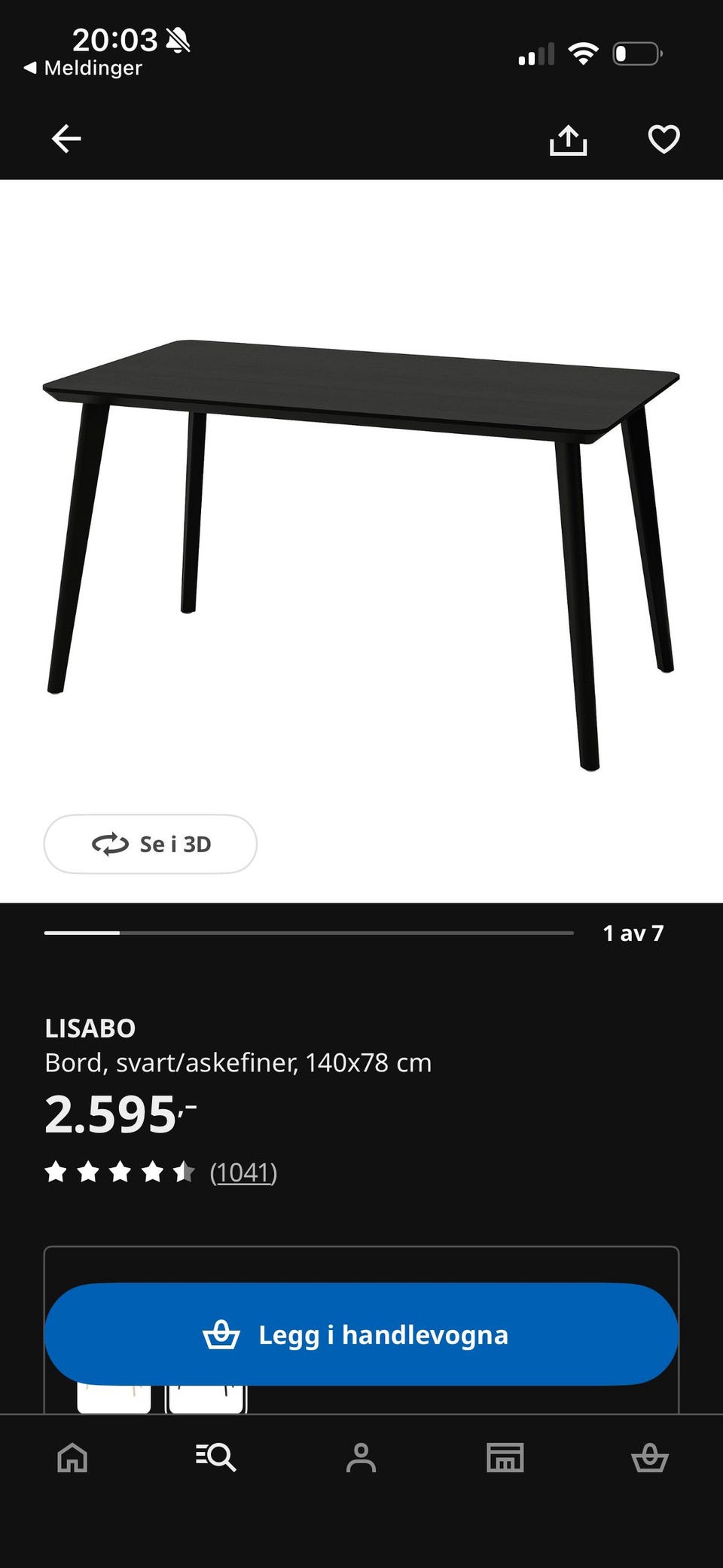
Task: Go back with the arrow icon
Action: pos(66,139)
